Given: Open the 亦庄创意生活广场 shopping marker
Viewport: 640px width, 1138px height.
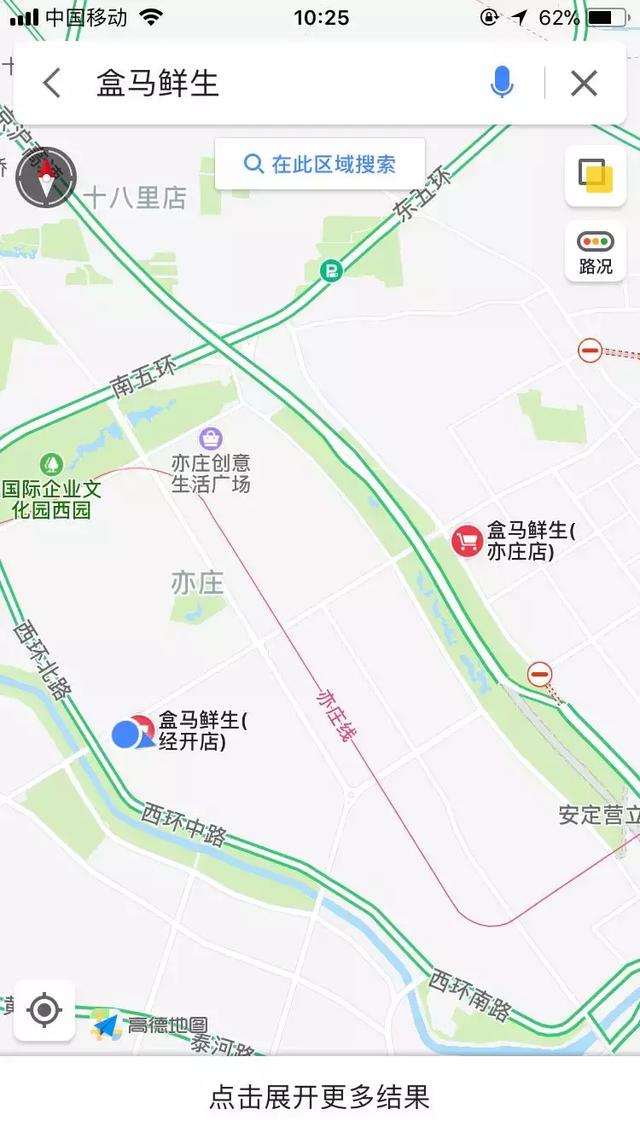Looking at the screenshot, I should pos(210,438).
